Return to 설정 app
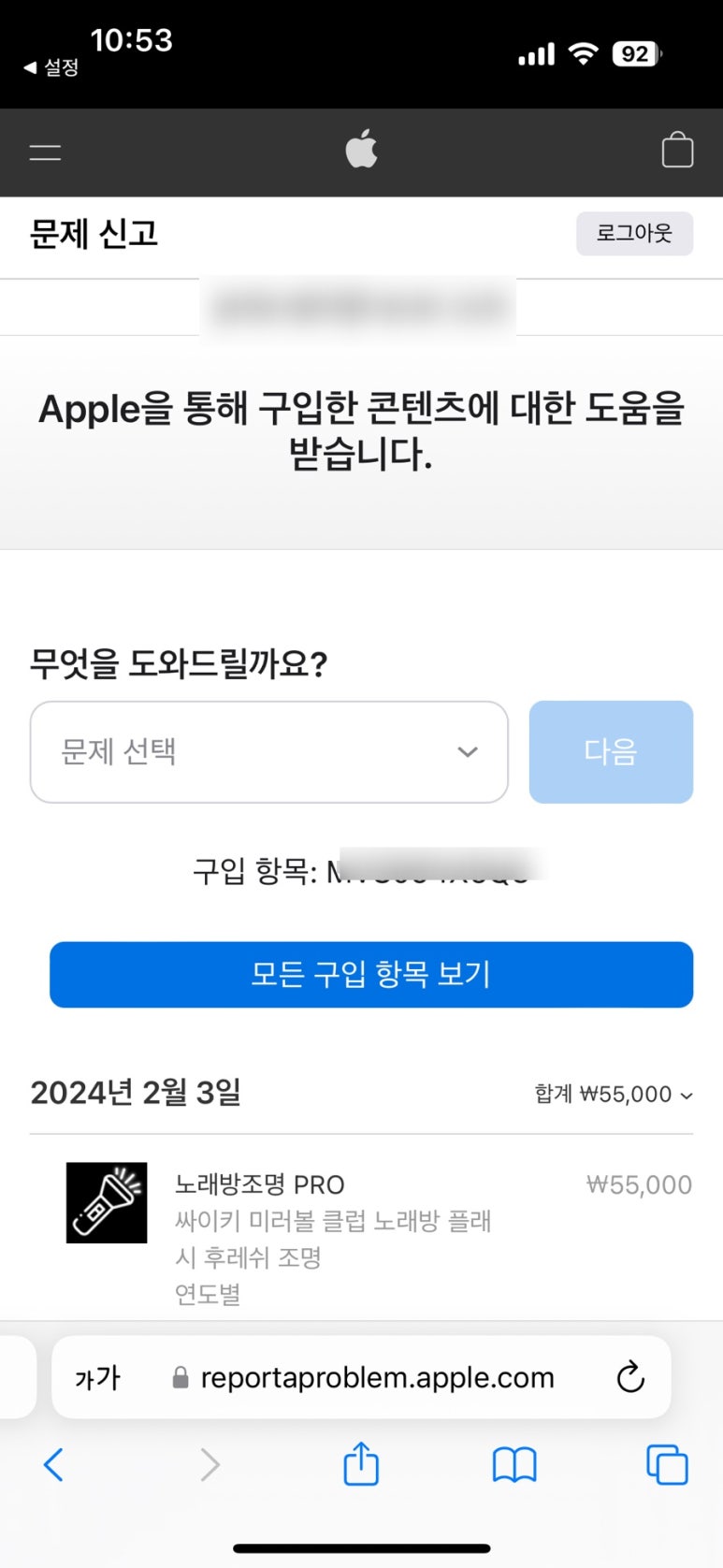The height and width of the screenshot is (1568, 723). pos(51,67)
